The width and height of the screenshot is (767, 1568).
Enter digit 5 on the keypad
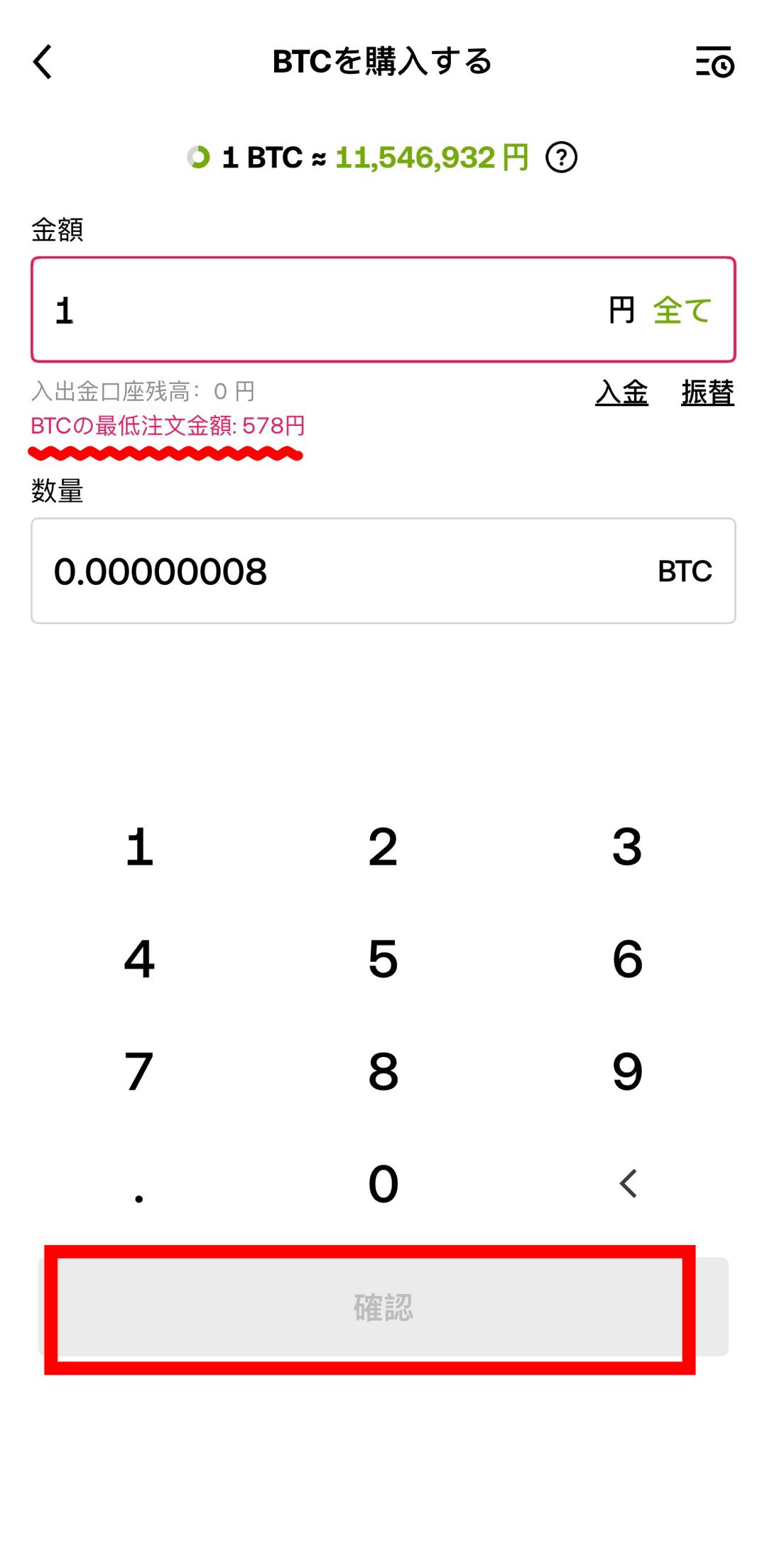(383, 959)
